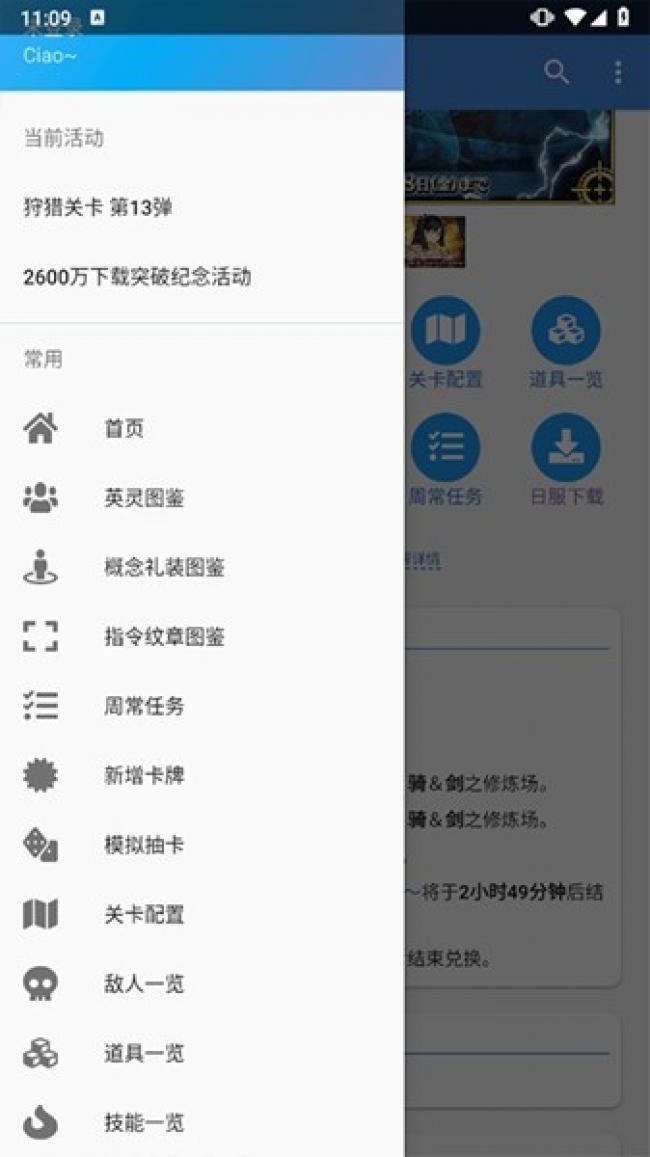Go to 首页 in the drawer
This screenshot has width=650, height=1157.
click(x=124, y=429)
